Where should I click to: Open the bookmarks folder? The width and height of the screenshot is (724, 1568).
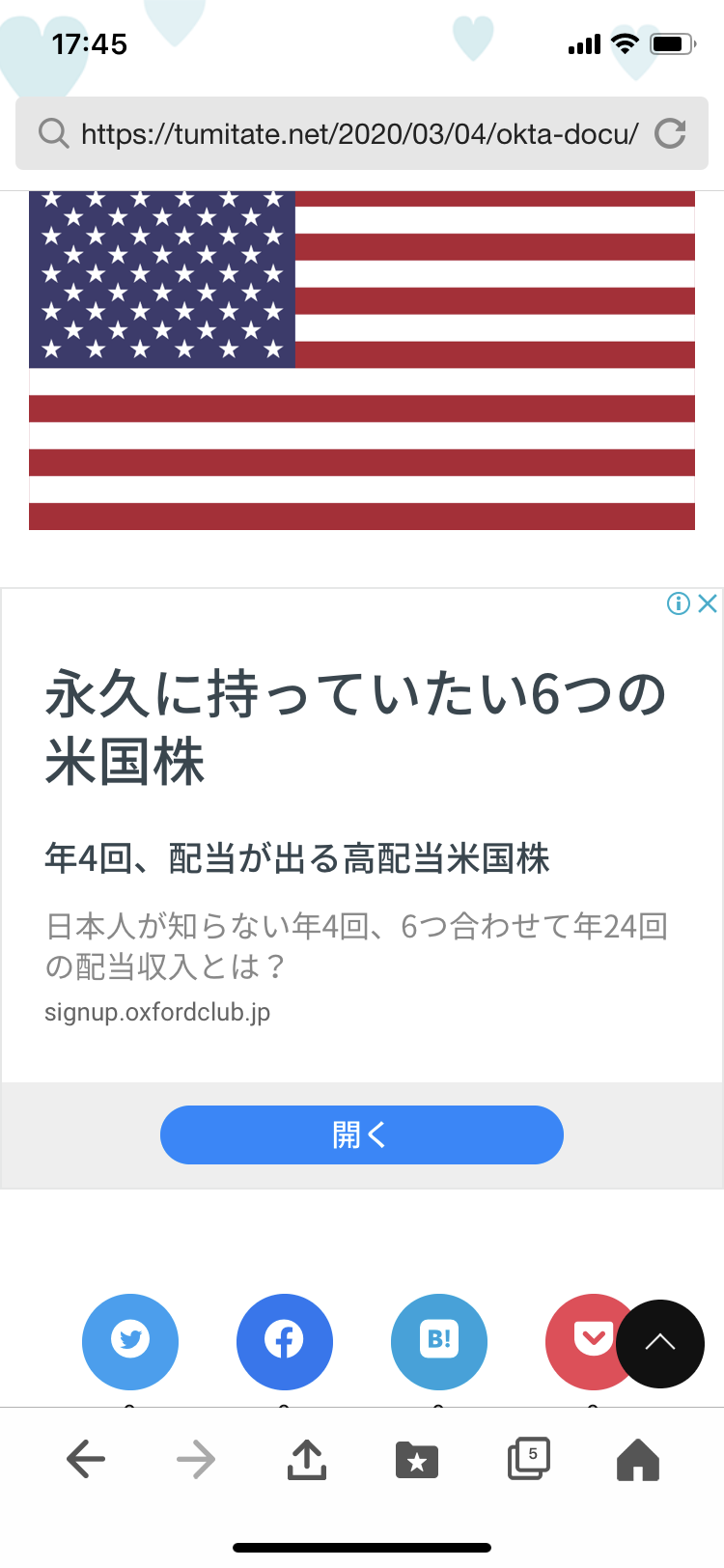tap(417, 1460)
